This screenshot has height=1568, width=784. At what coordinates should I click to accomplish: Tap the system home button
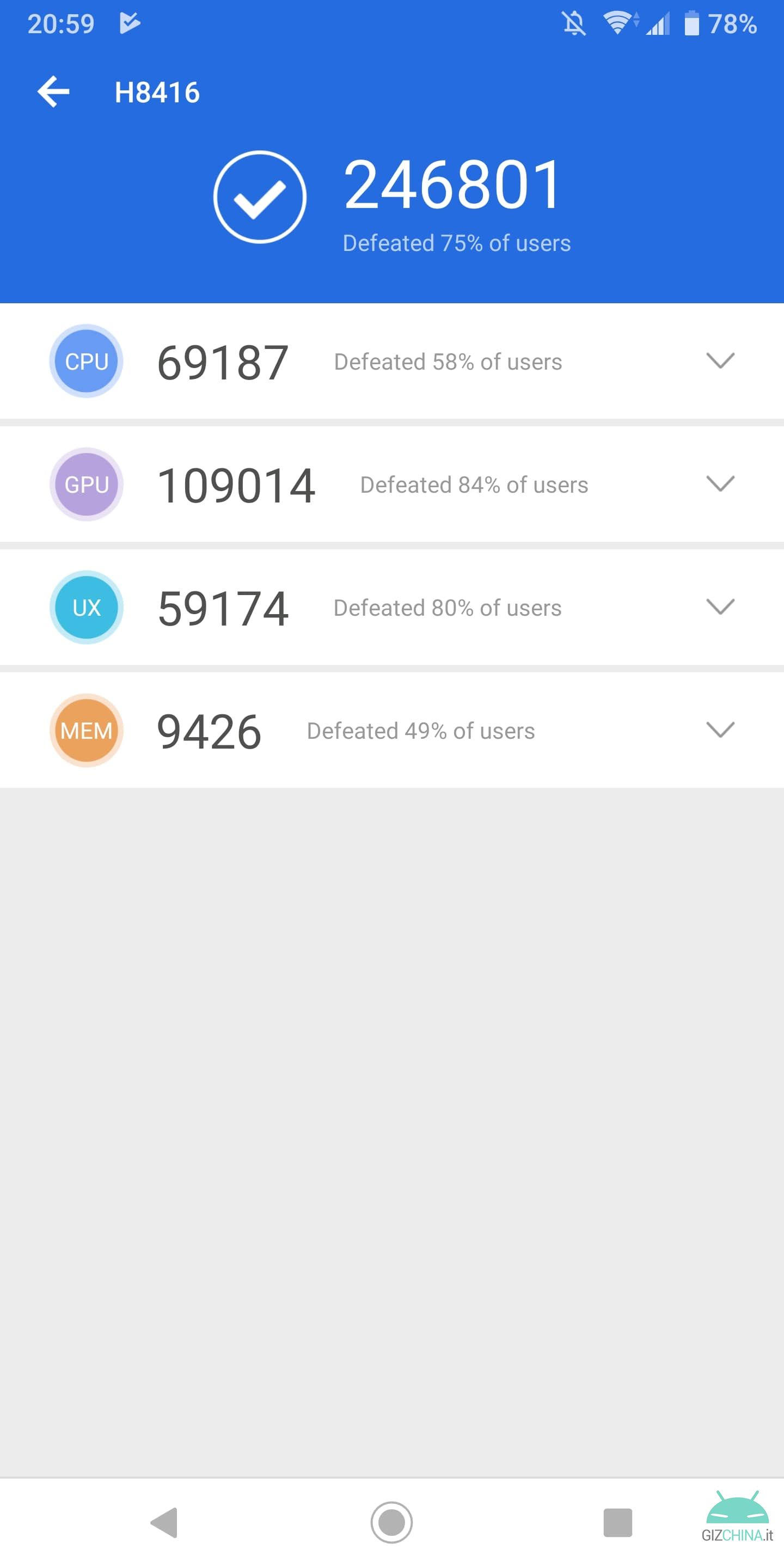click(391, 1522)
